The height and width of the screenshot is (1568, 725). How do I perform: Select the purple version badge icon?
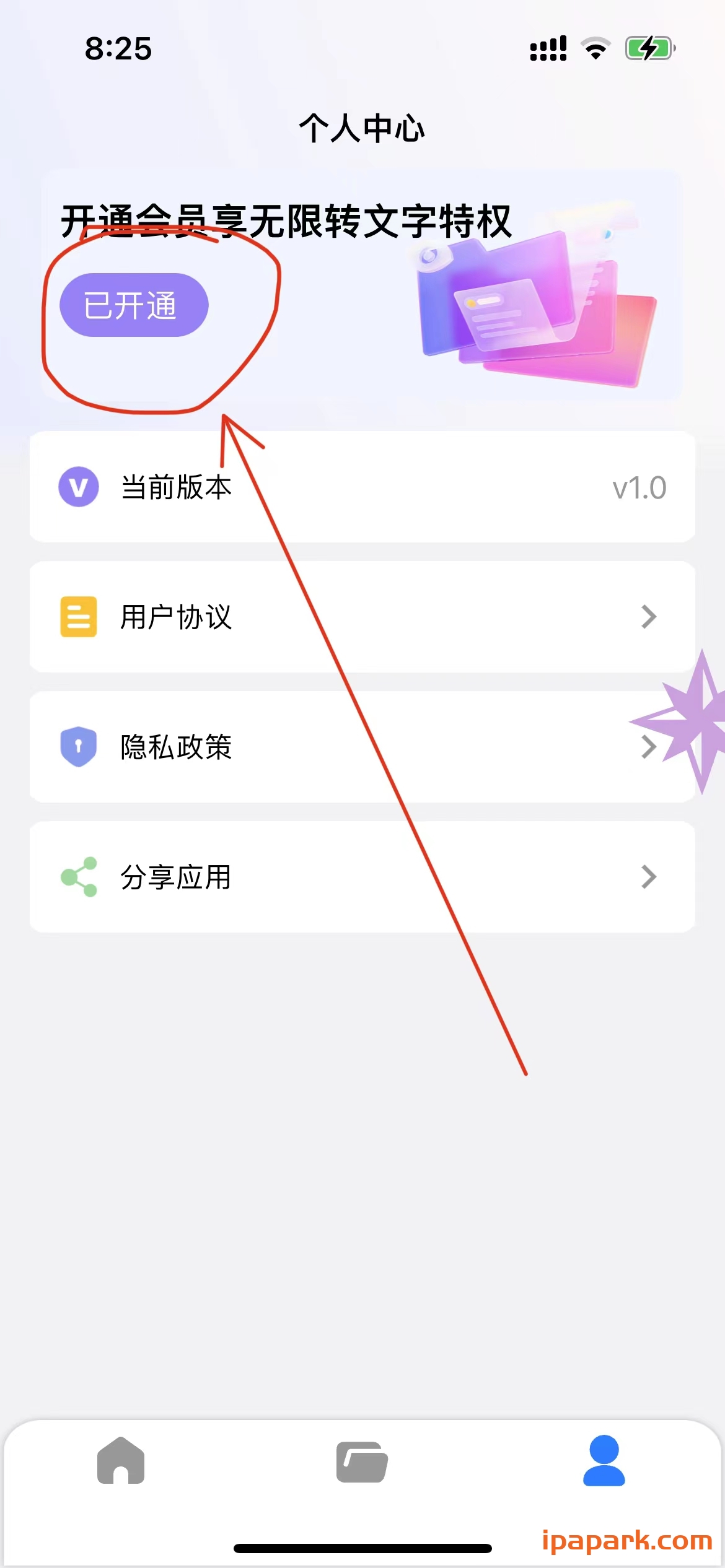point(77,487)
